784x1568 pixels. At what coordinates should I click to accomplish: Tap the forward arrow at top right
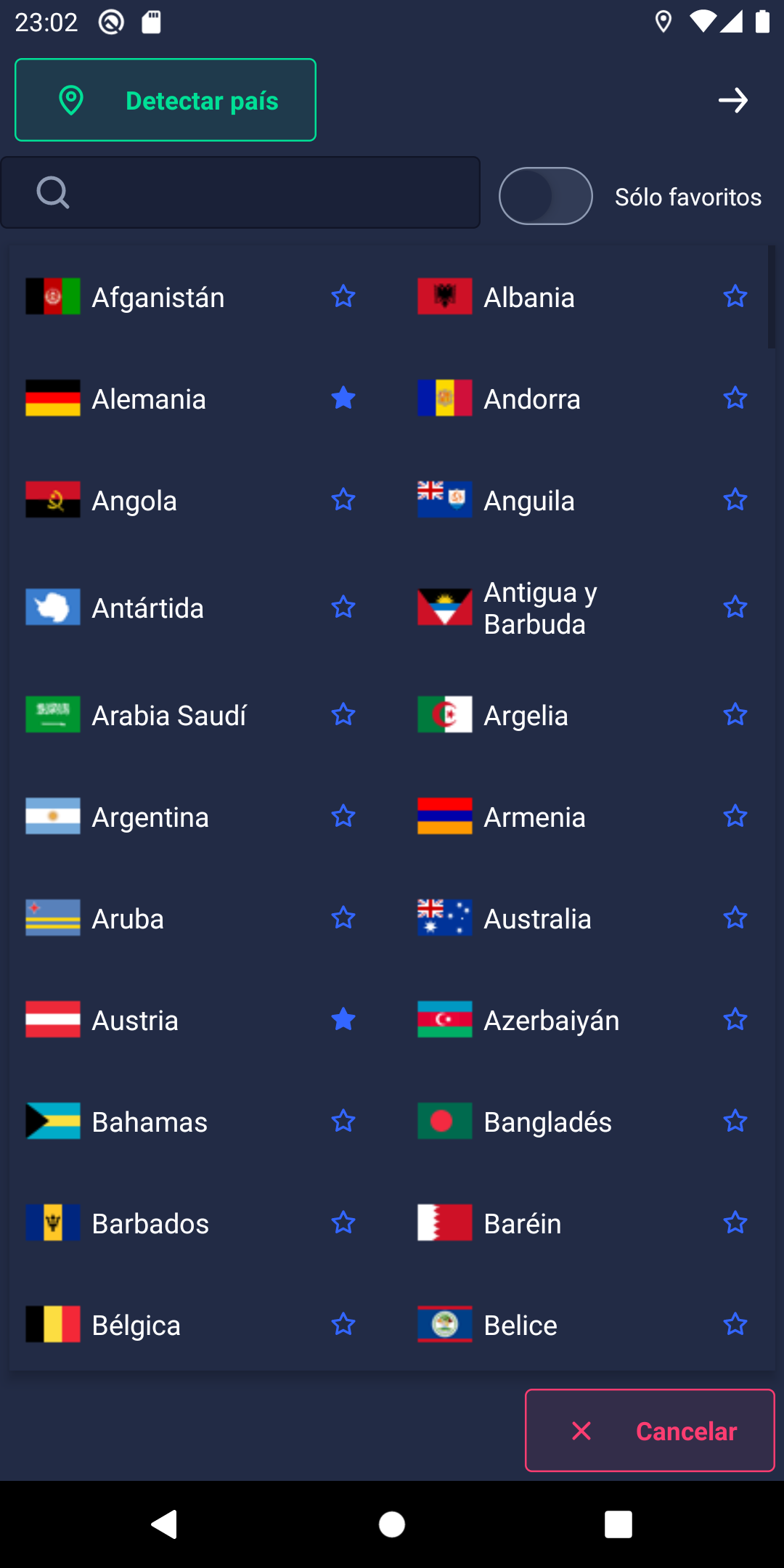click(733, 100)
